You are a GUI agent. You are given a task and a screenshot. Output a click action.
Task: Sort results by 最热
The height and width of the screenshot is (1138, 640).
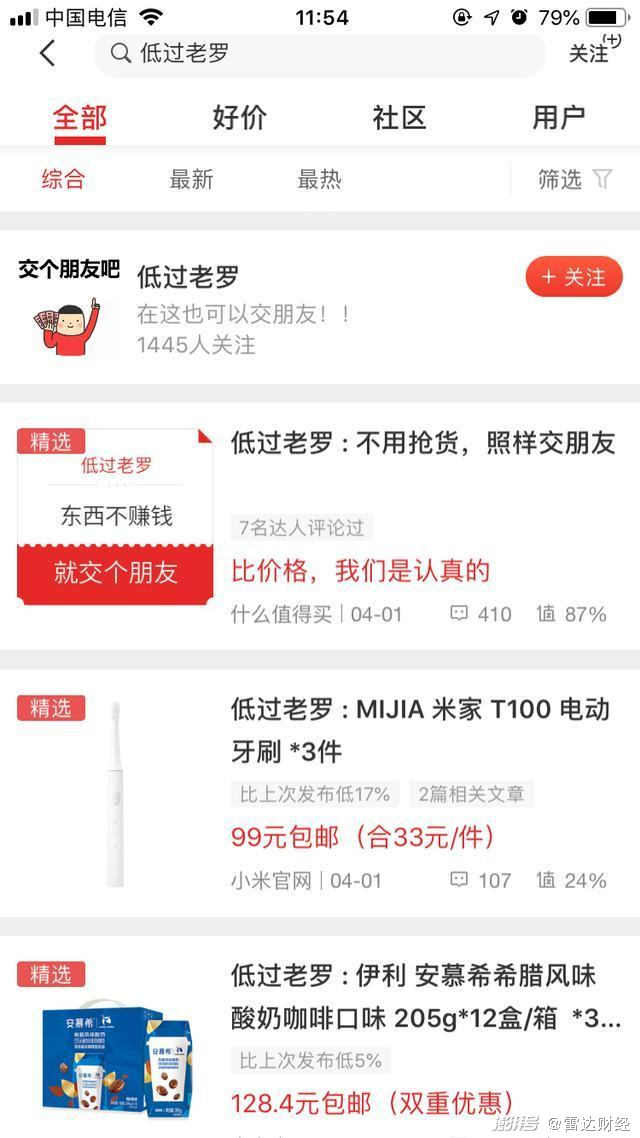click(x=319, y=179)
